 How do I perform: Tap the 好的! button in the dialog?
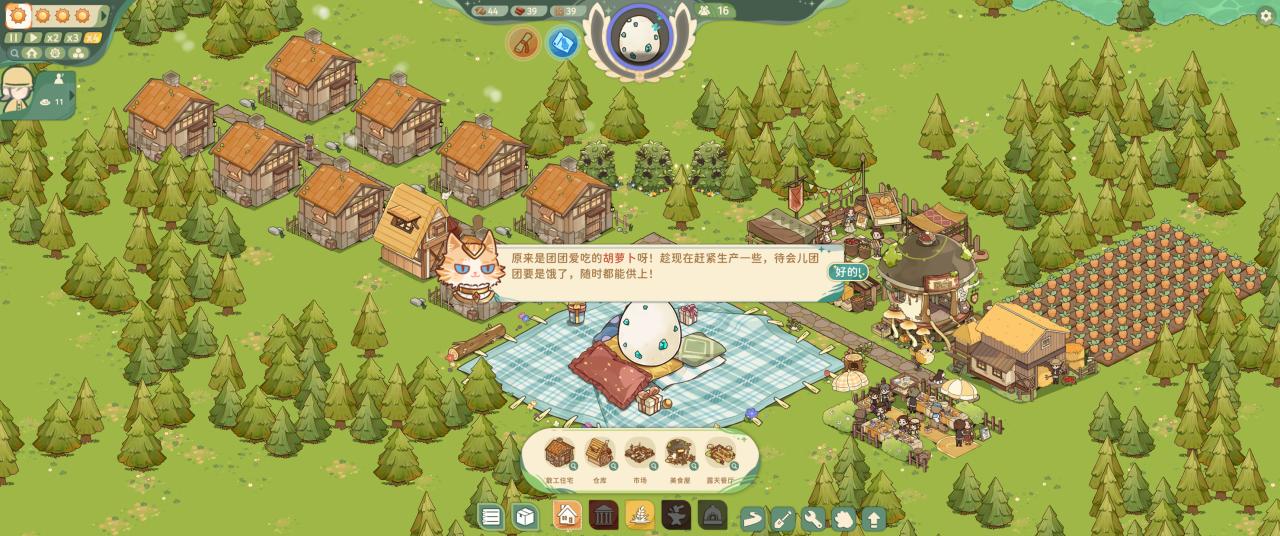847,271
